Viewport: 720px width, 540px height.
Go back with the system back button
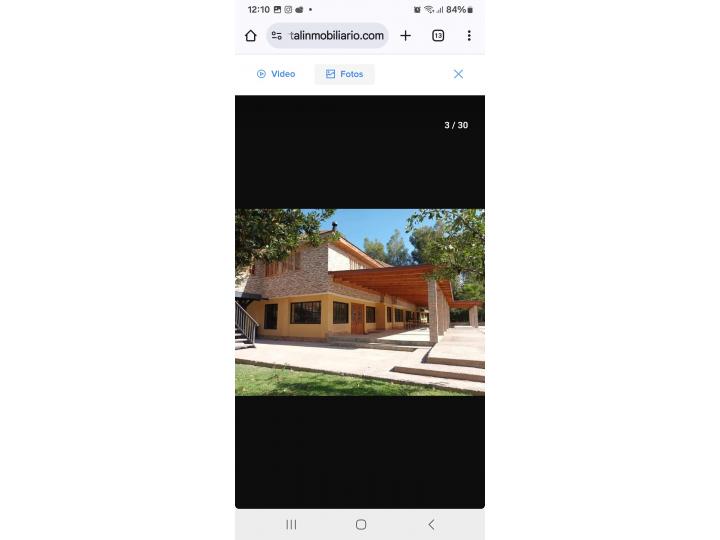click(431, 524)
